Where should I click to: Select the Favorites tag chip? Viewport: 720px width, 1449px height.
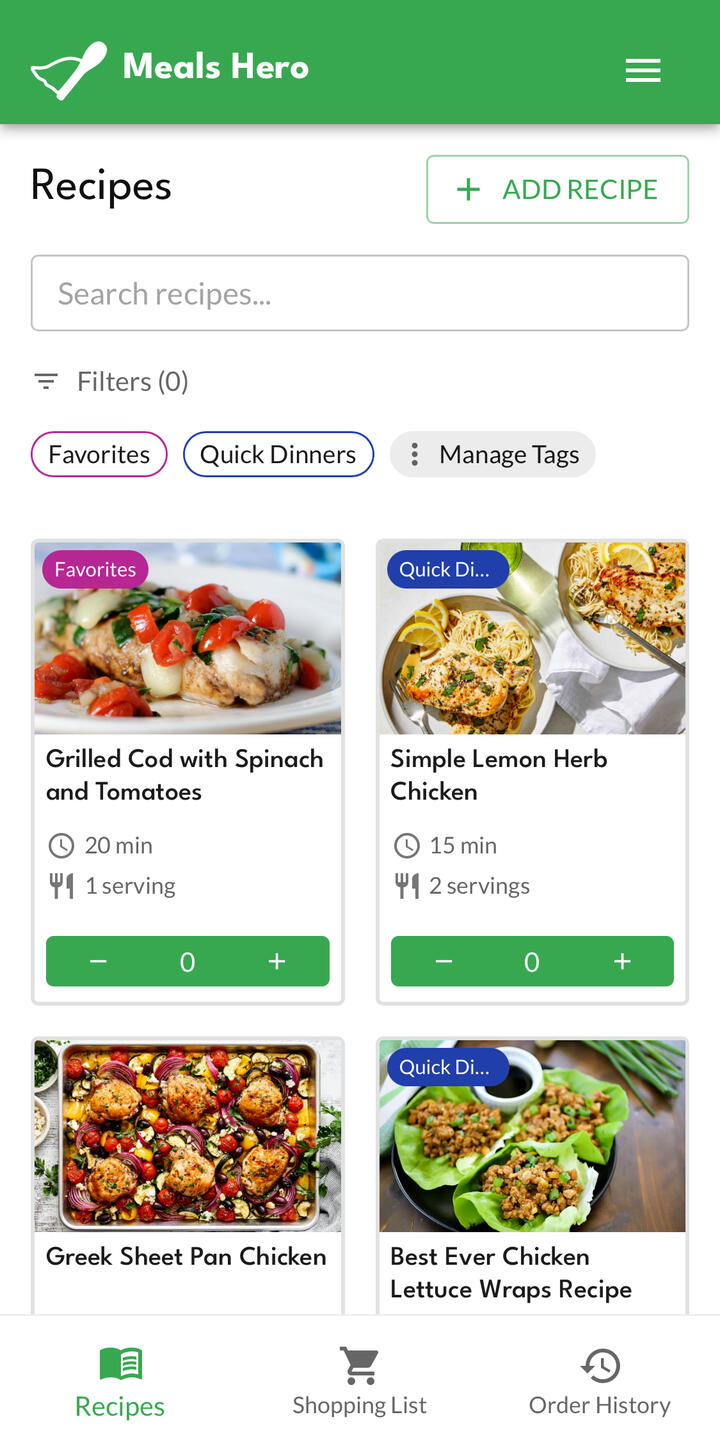coord(99,454)
